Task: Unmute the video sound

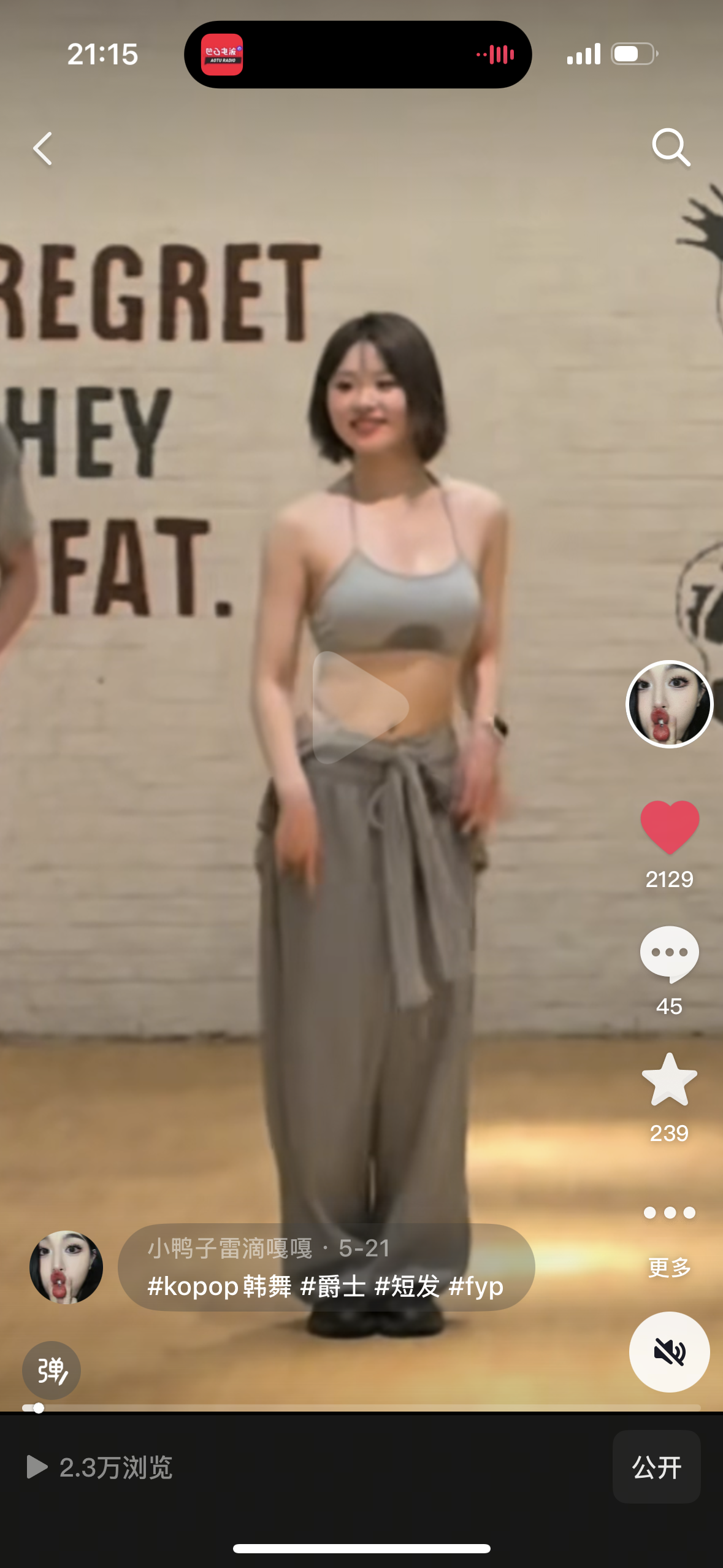Action: pos(669,1352)
